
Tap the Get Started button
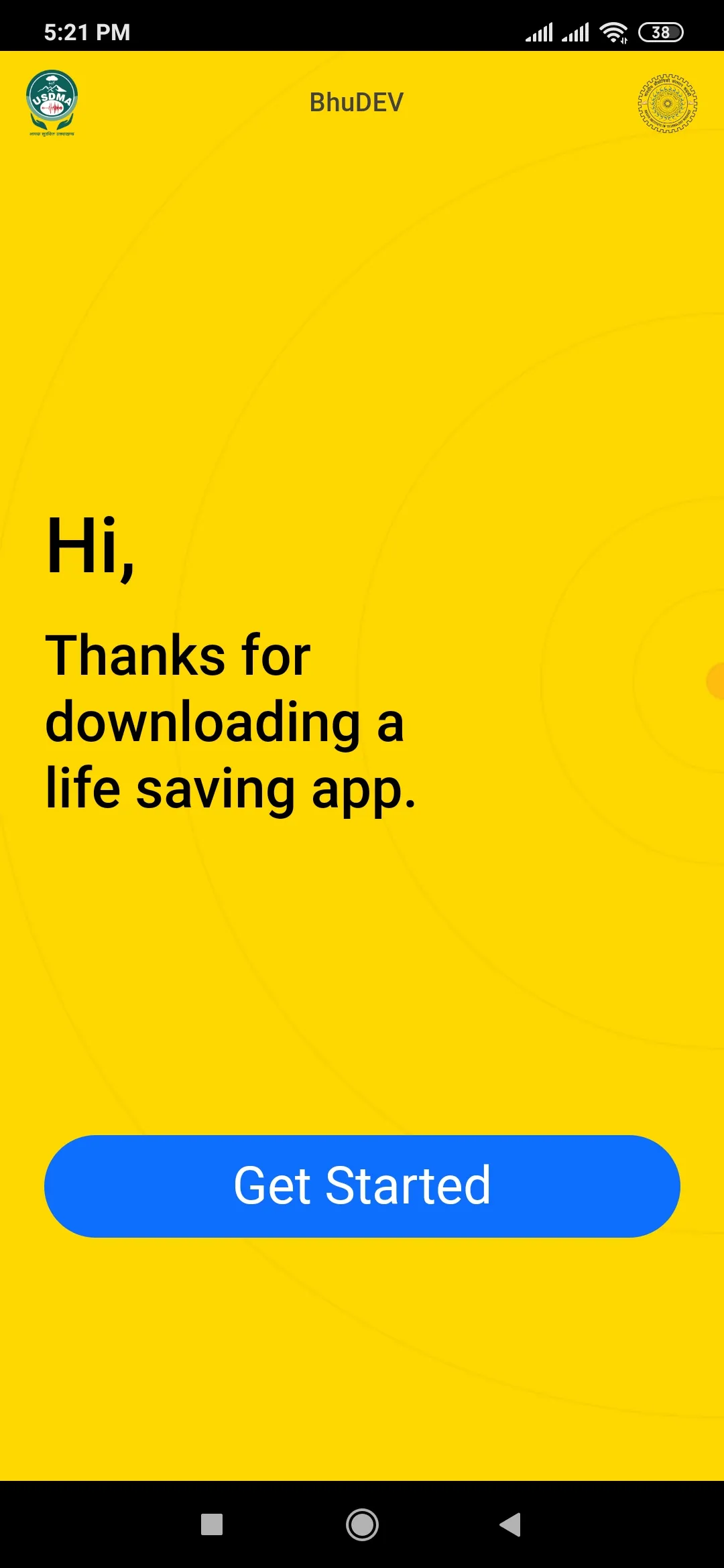pyautogui.click(x=362, y=1186)
